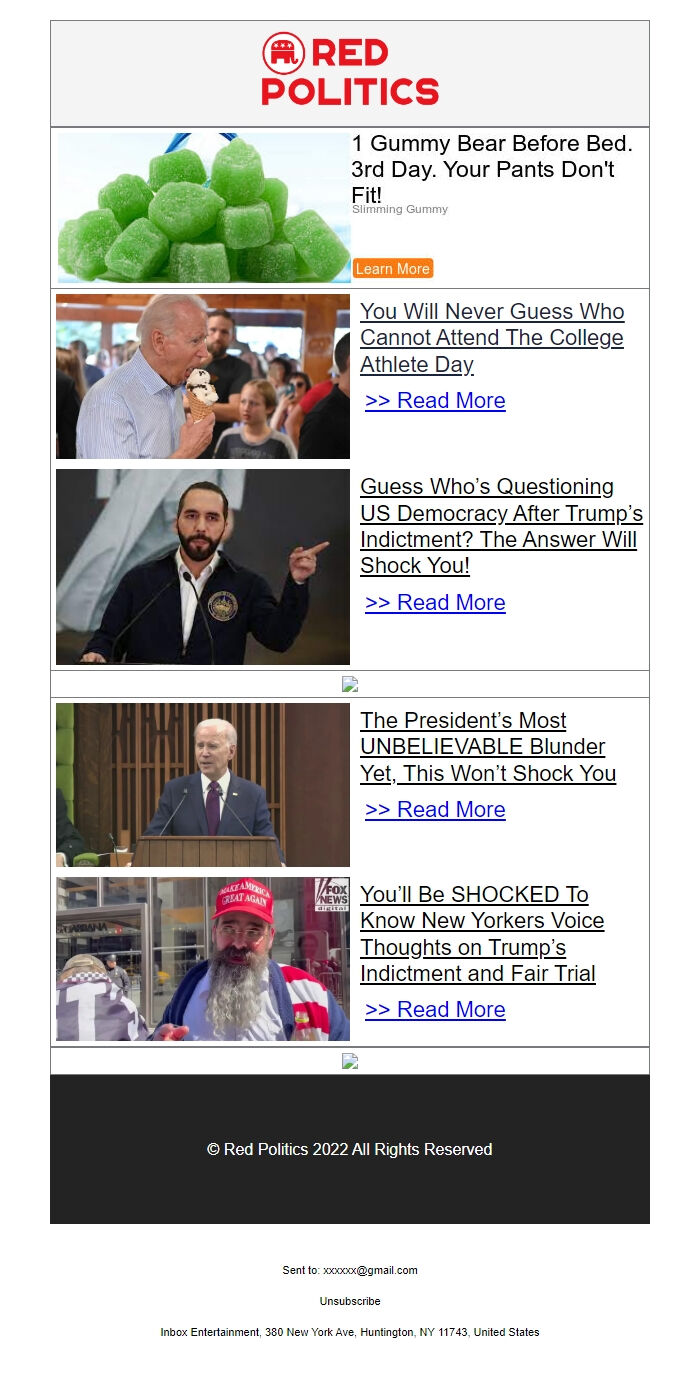Image resolution: width=700 pixels, height=1378 pixels.
Task: Tap Read More under College Athlete Day story
Action: coord(435,401)
